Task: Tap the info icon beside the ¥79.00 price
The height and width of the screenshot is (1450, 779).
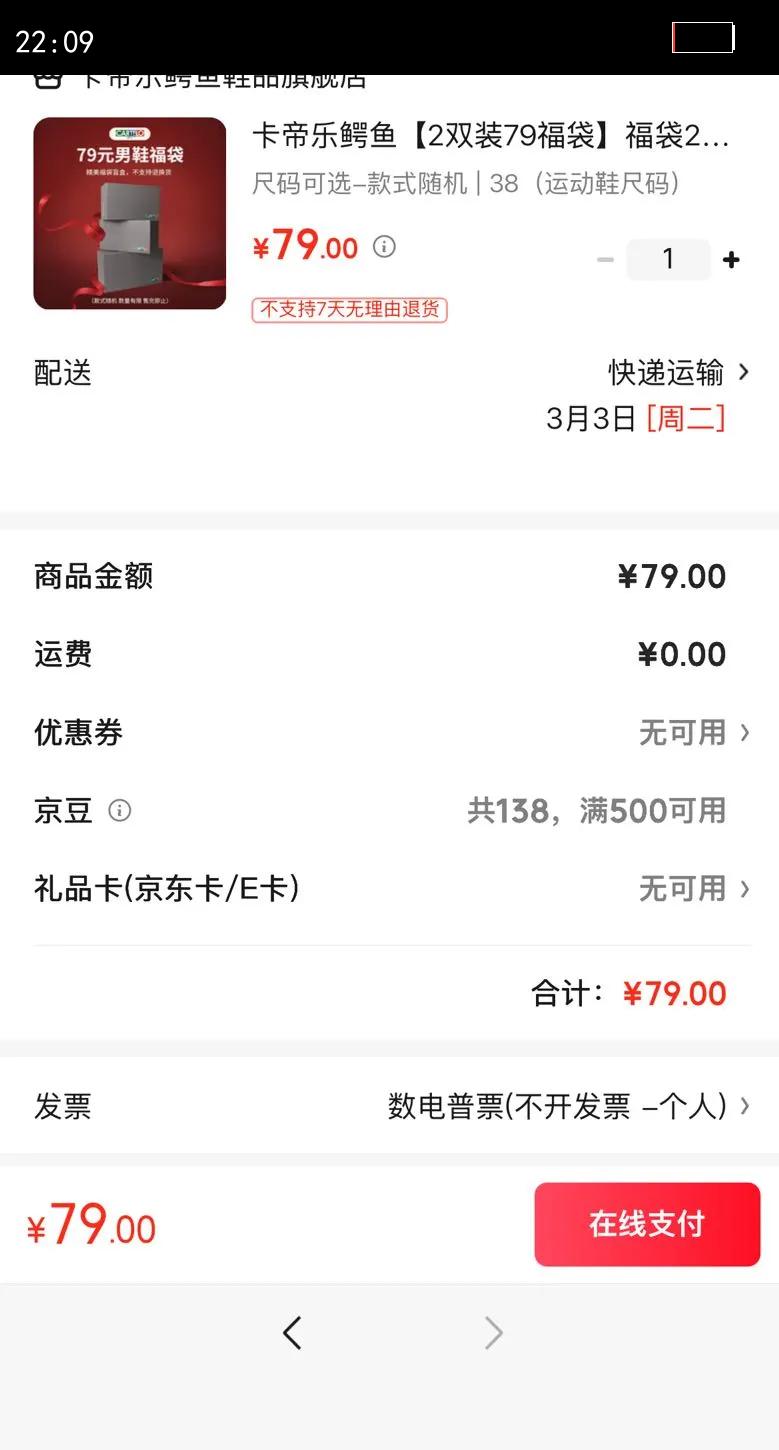Action: coord(384,246)
